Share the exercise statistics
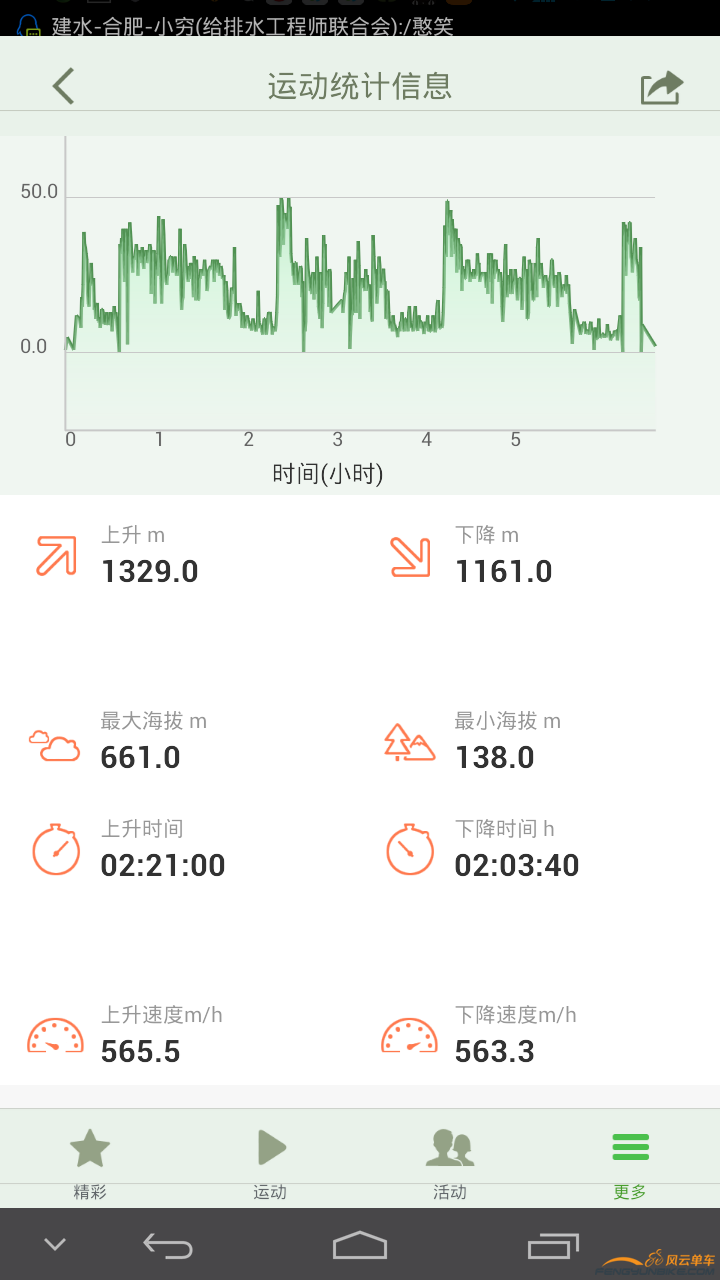 coord(661,88)
